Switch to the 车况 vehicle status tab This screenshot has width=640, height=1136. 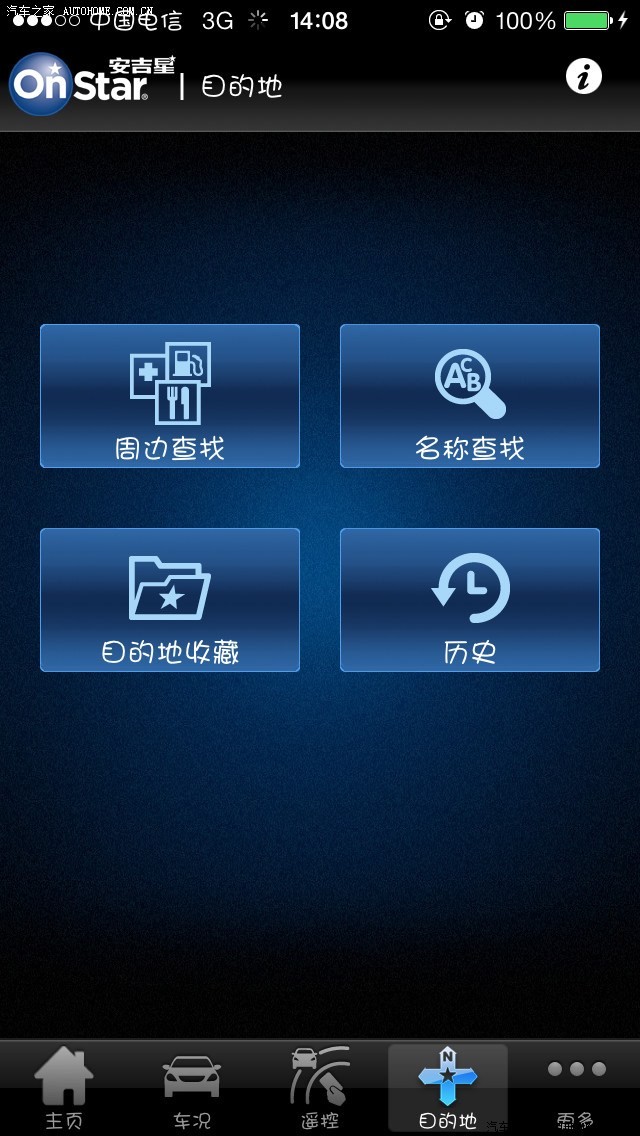(192, 1088)
